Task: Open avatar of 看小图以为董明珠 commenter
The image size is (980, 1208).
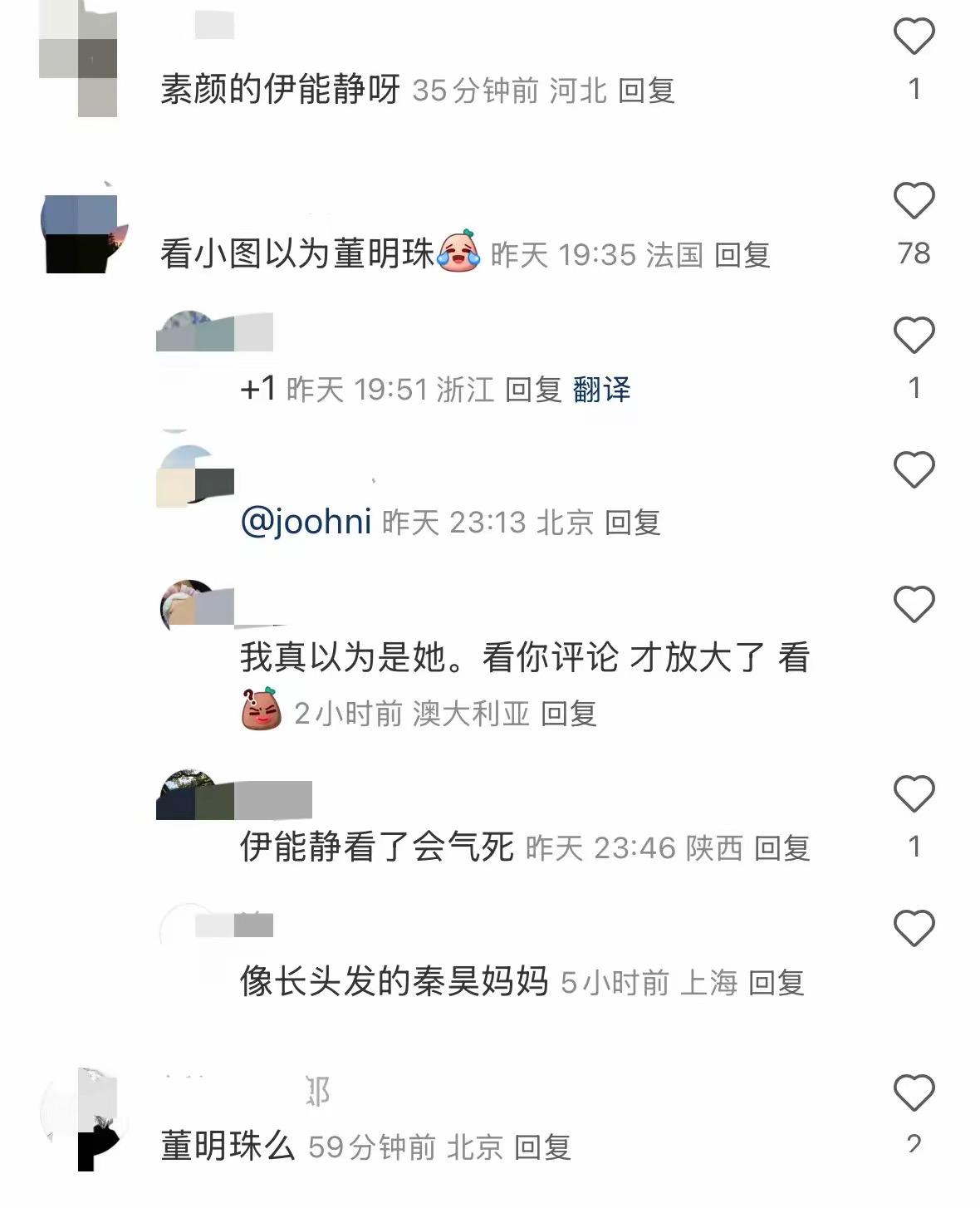Action: click(80, 233)
